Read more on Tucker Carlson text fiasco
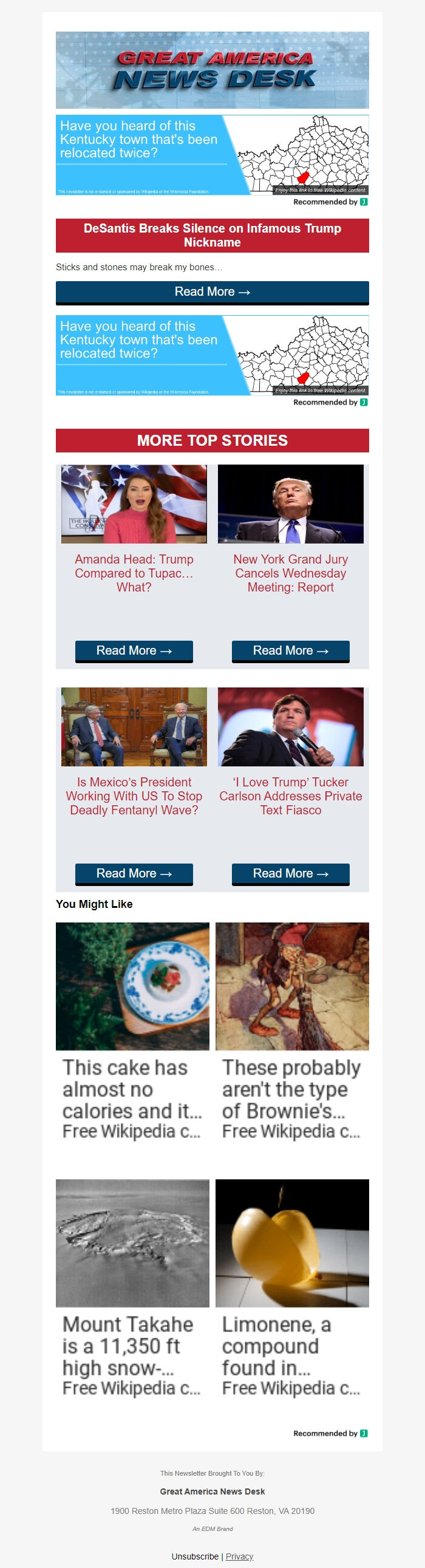This screenshot has height=1568, width=425. [290, 873]
